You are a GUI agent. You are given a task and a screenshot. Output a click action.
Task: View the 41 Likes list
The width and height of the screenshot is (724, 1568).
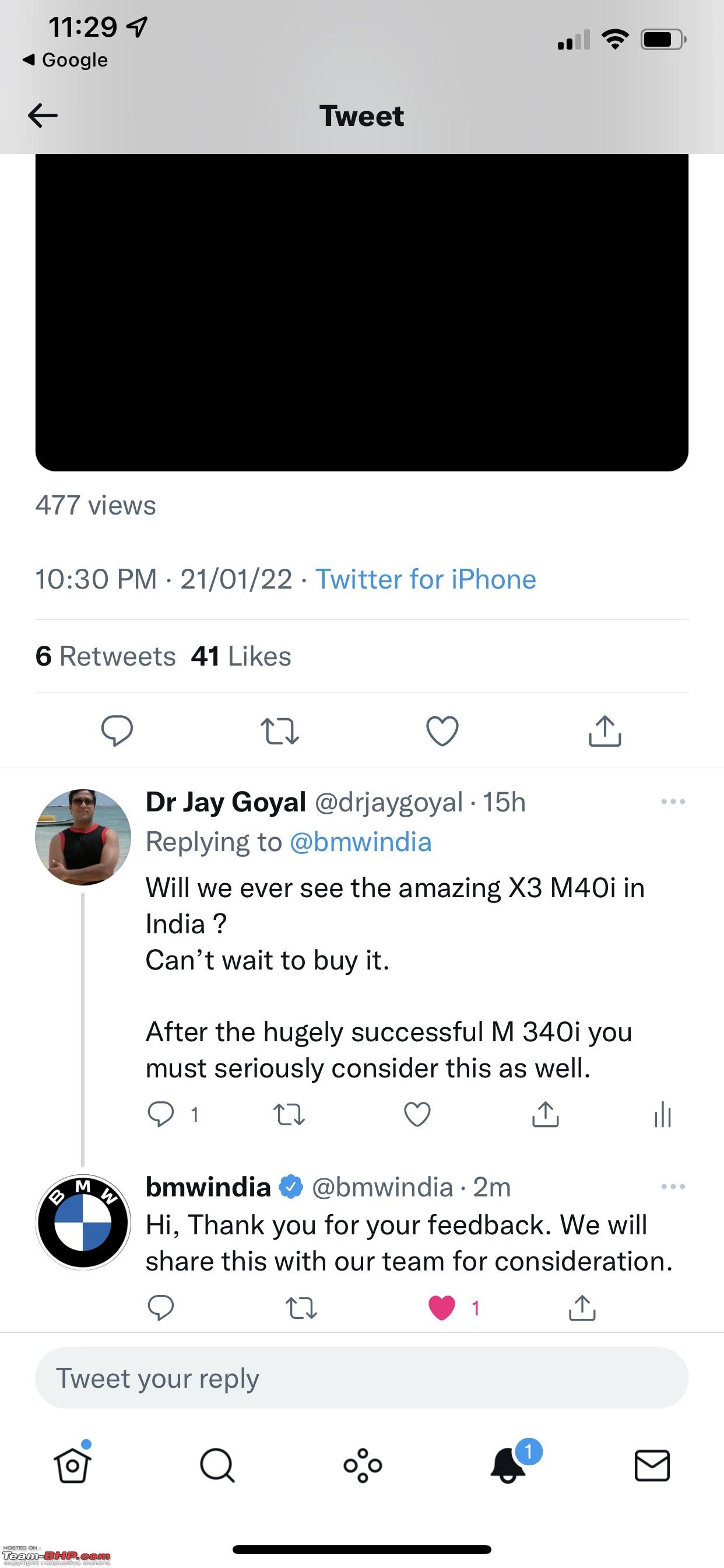tap(241, 656)
